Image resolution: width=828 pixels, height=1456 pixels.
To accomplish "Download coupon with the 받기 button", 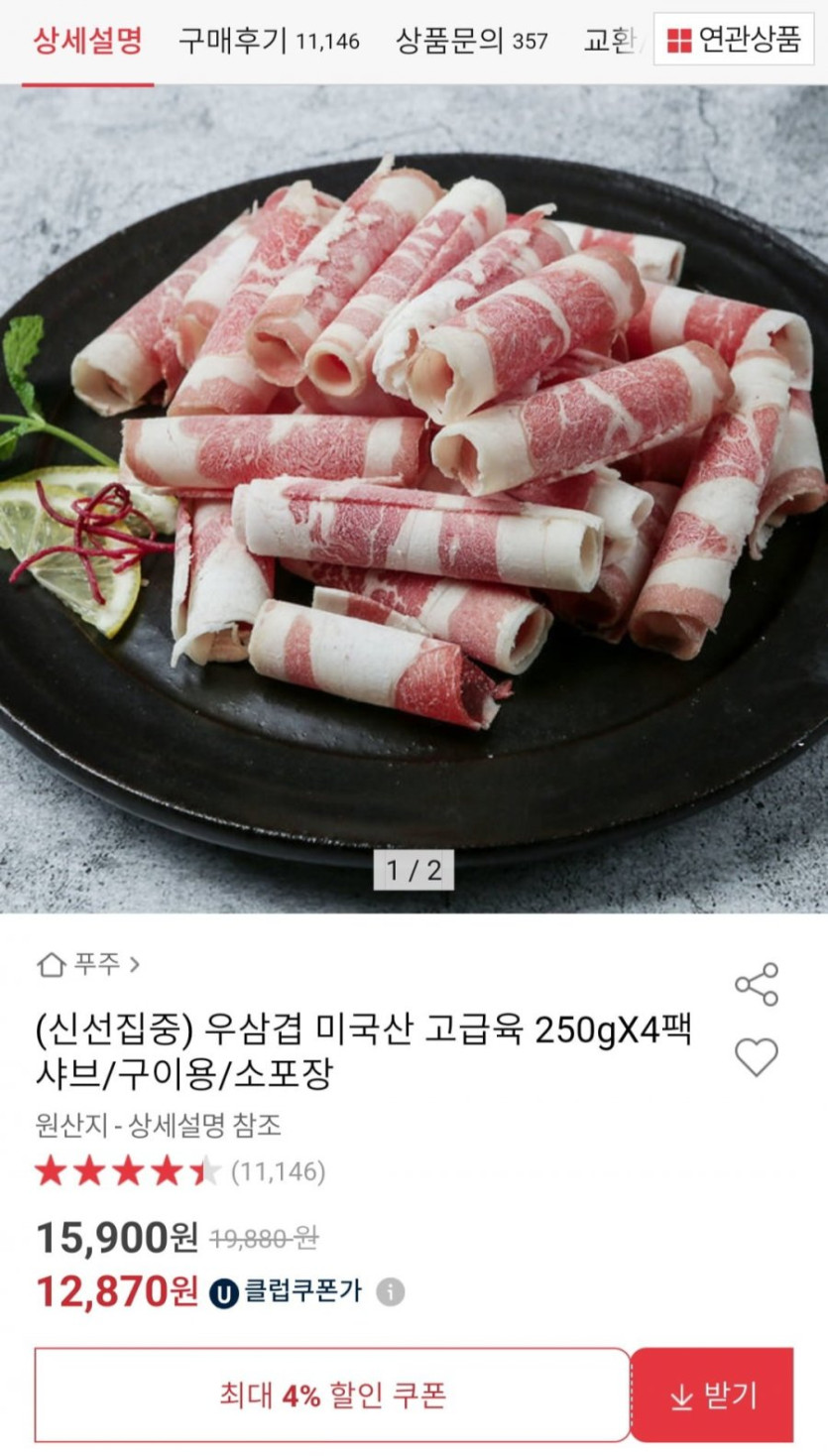I will tap(712, 1395).
